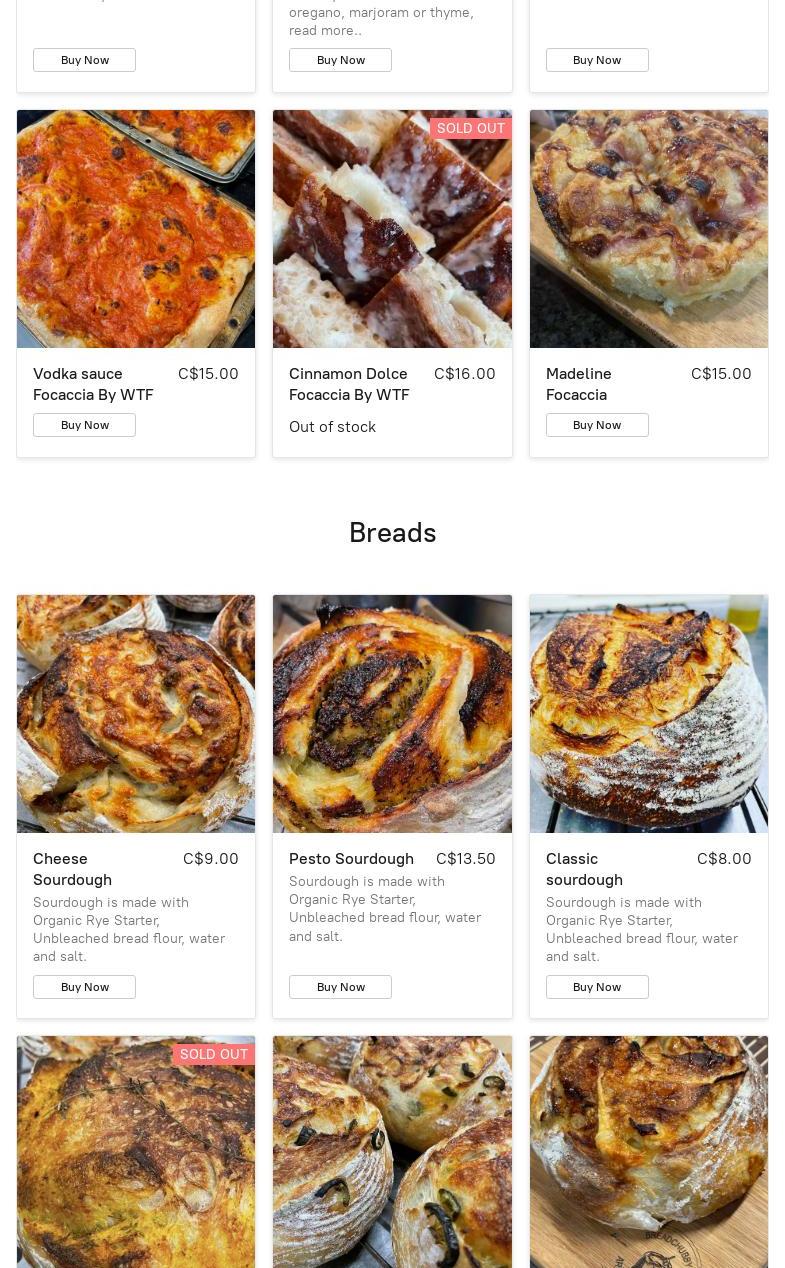The height and width of the screenshot is (1268, 785).
Task: View the Classic sourdough product image
Action: tap(649, 714)
